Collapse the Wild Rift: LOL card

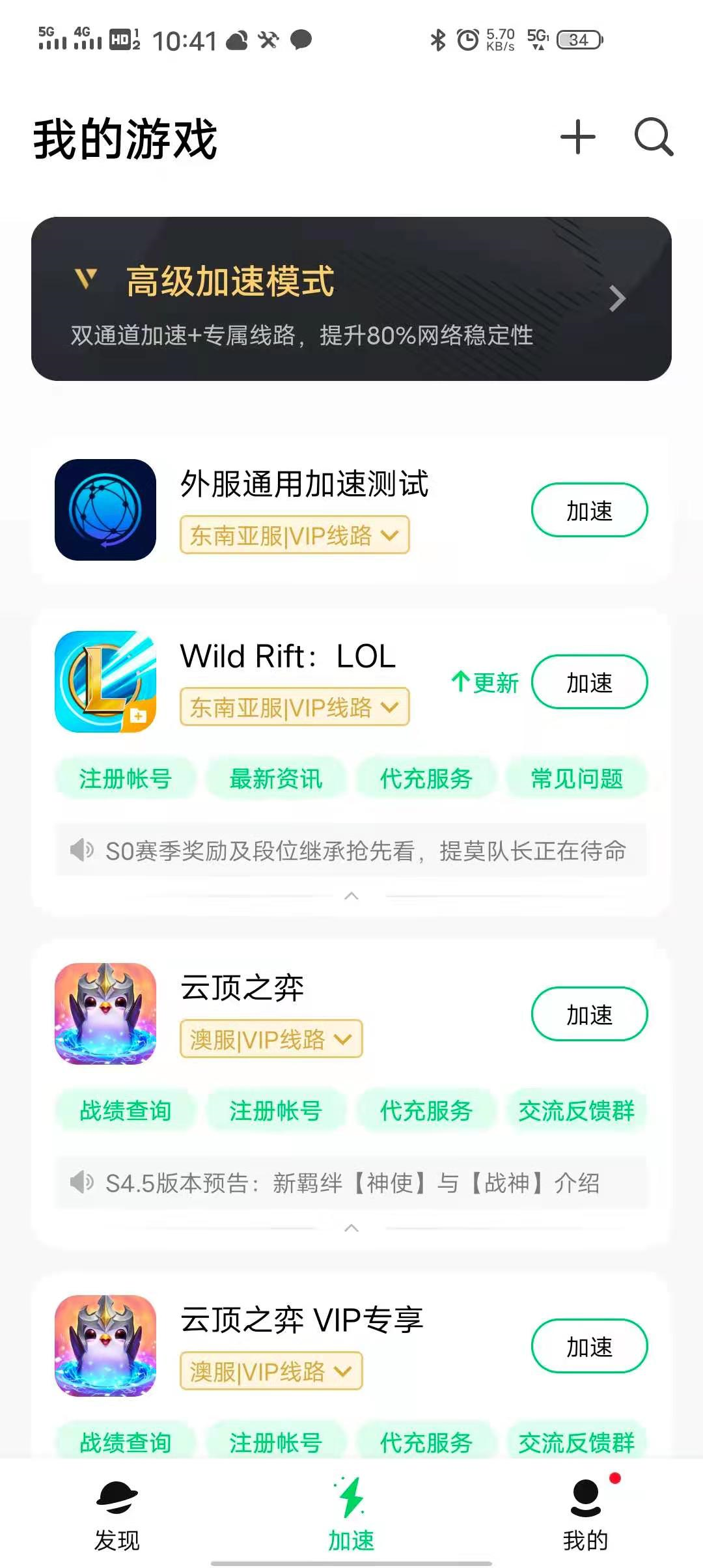click(x=351, y=896)
